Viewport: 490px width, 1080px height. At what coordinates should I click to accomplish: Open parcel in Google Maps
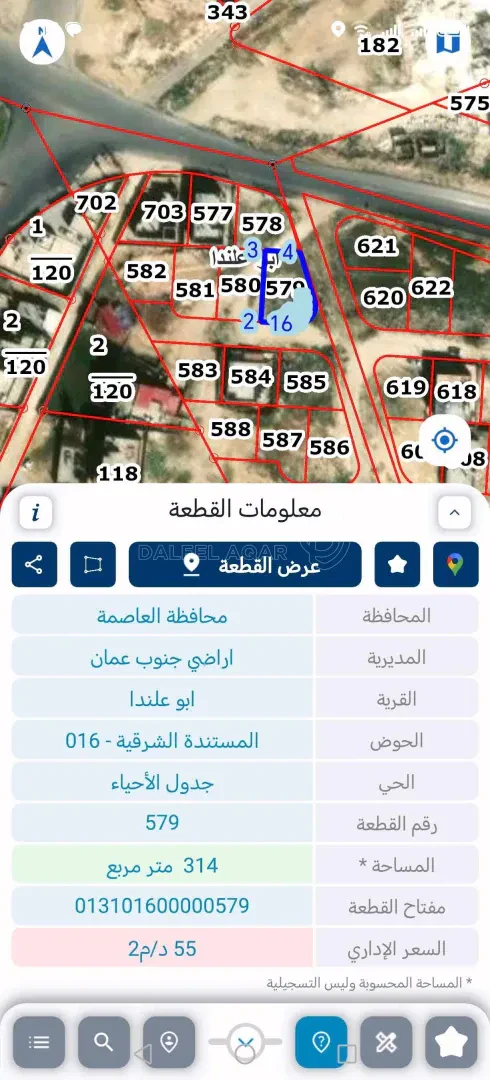[x=456, y=564]
